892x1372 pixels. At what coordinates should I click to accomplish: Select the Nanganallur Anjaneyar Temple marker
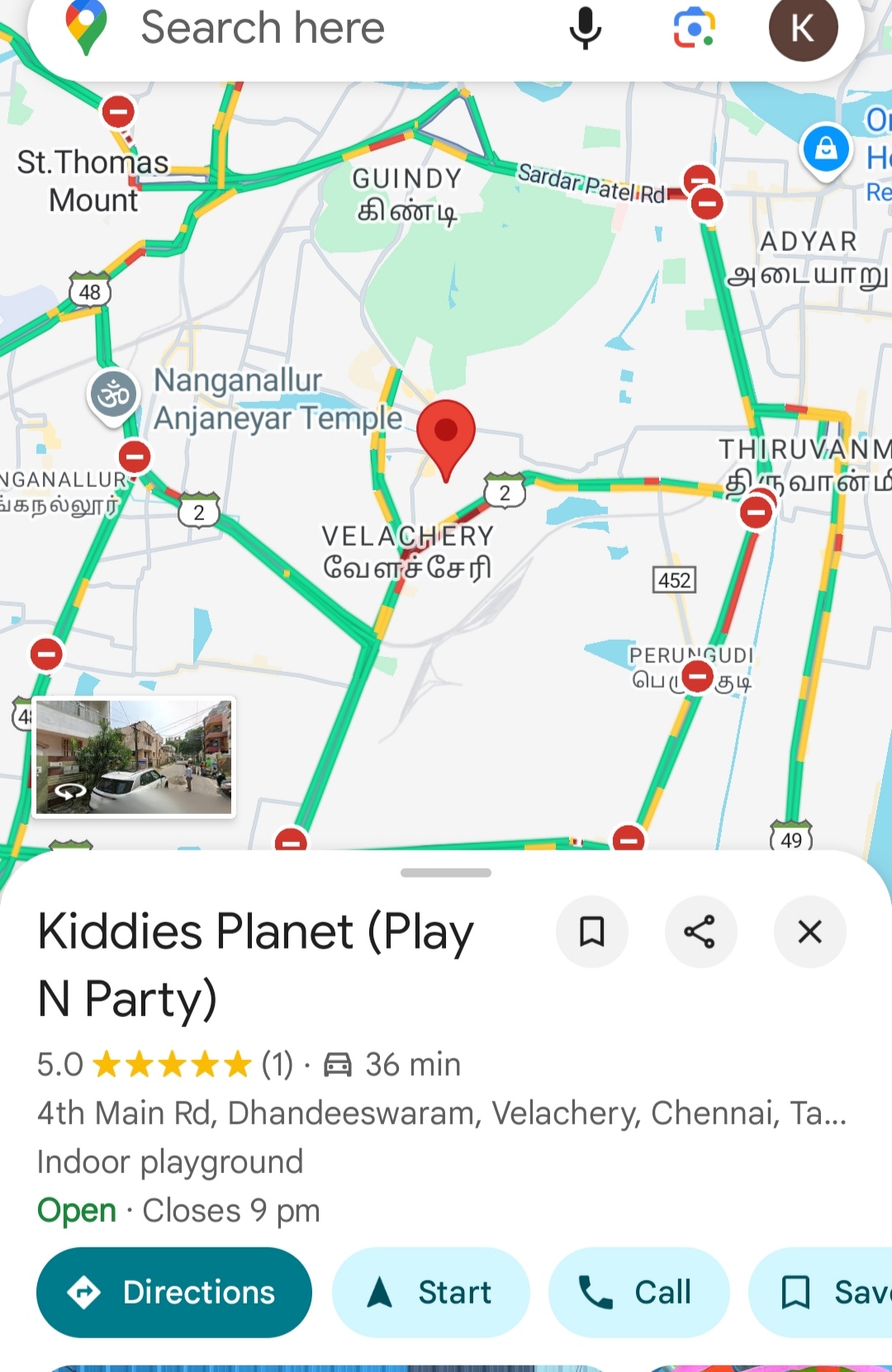pos(113,395)
